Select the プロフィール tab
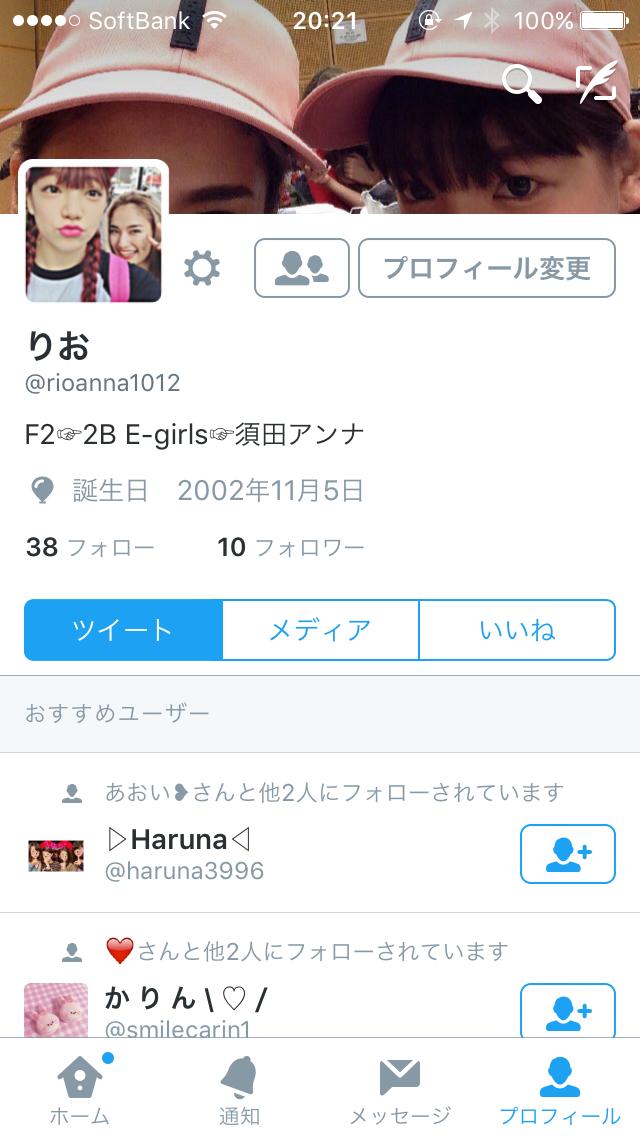Screen dimensions: 640x1136 559,1088
